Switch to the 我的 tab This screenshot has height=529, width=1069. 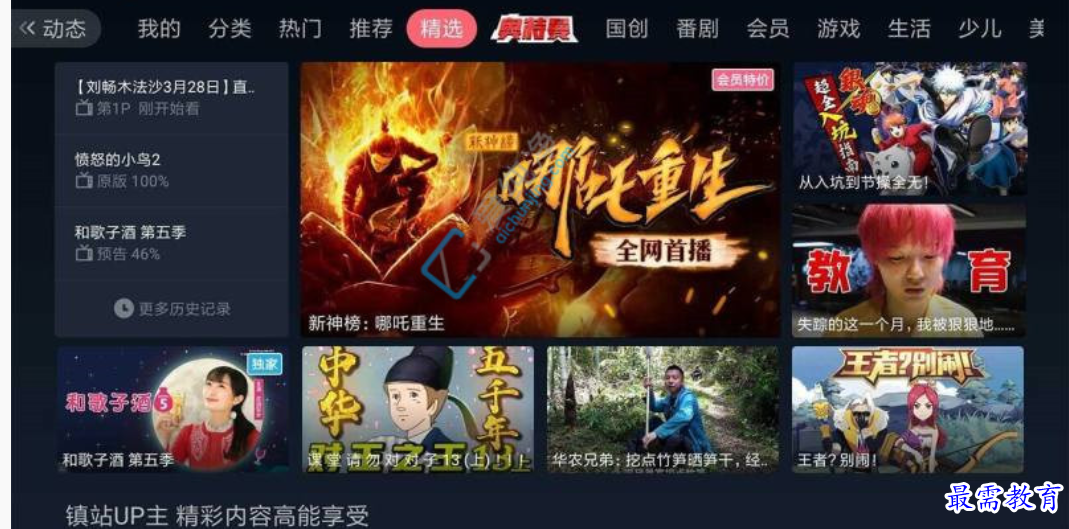159,29
